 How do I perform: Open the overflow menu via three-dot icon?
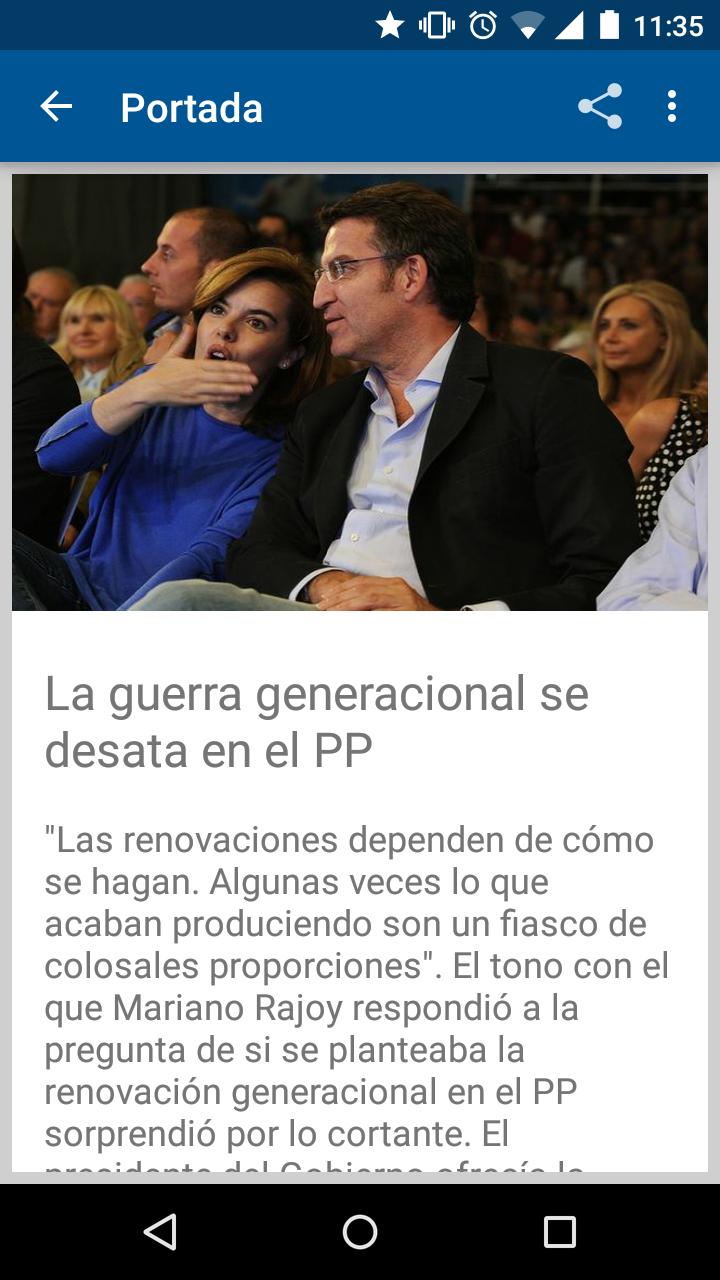pyautogui.click(x=669, y=105)
